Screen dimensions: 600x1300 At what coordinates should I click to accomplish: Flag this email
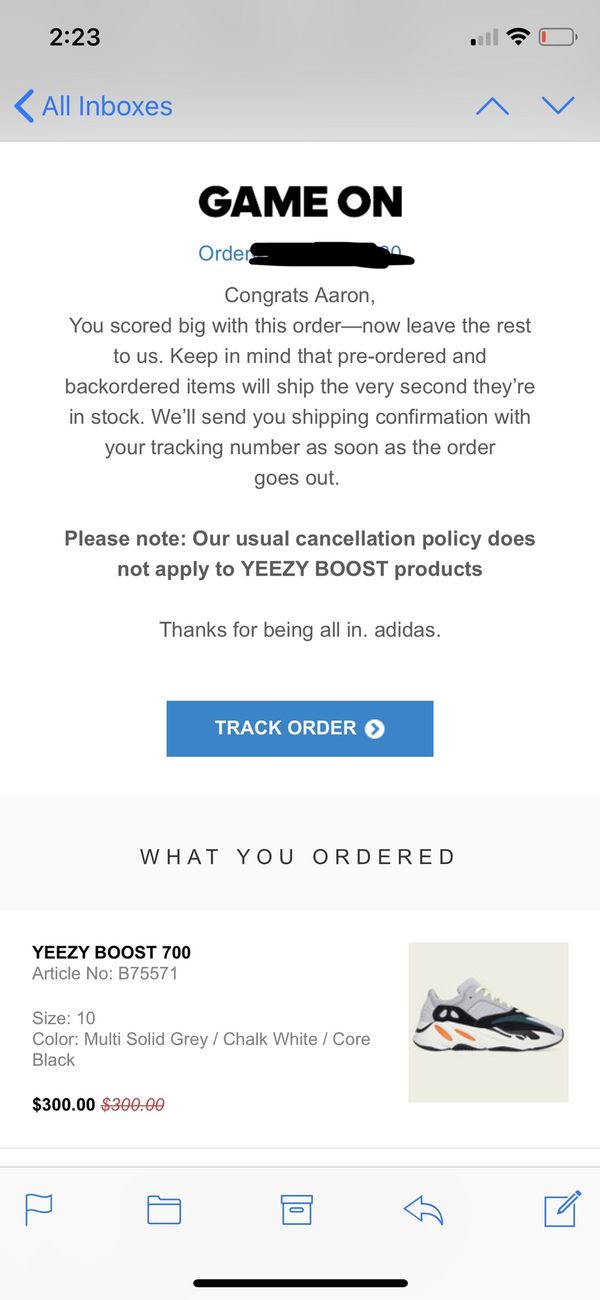click(39, 1209)
